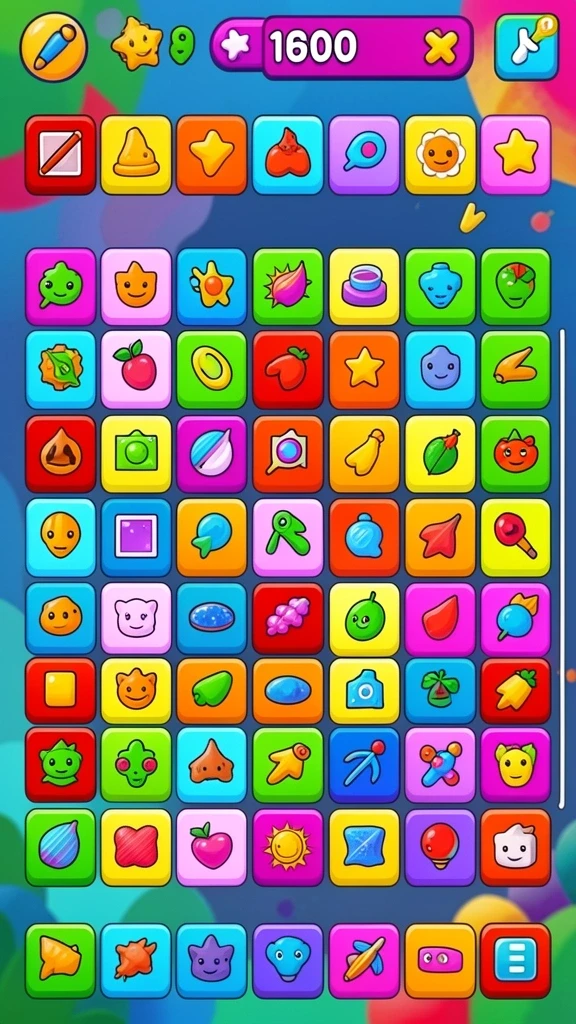
Task: Tap the purple star creature tile
Action: tap(212, 961)
